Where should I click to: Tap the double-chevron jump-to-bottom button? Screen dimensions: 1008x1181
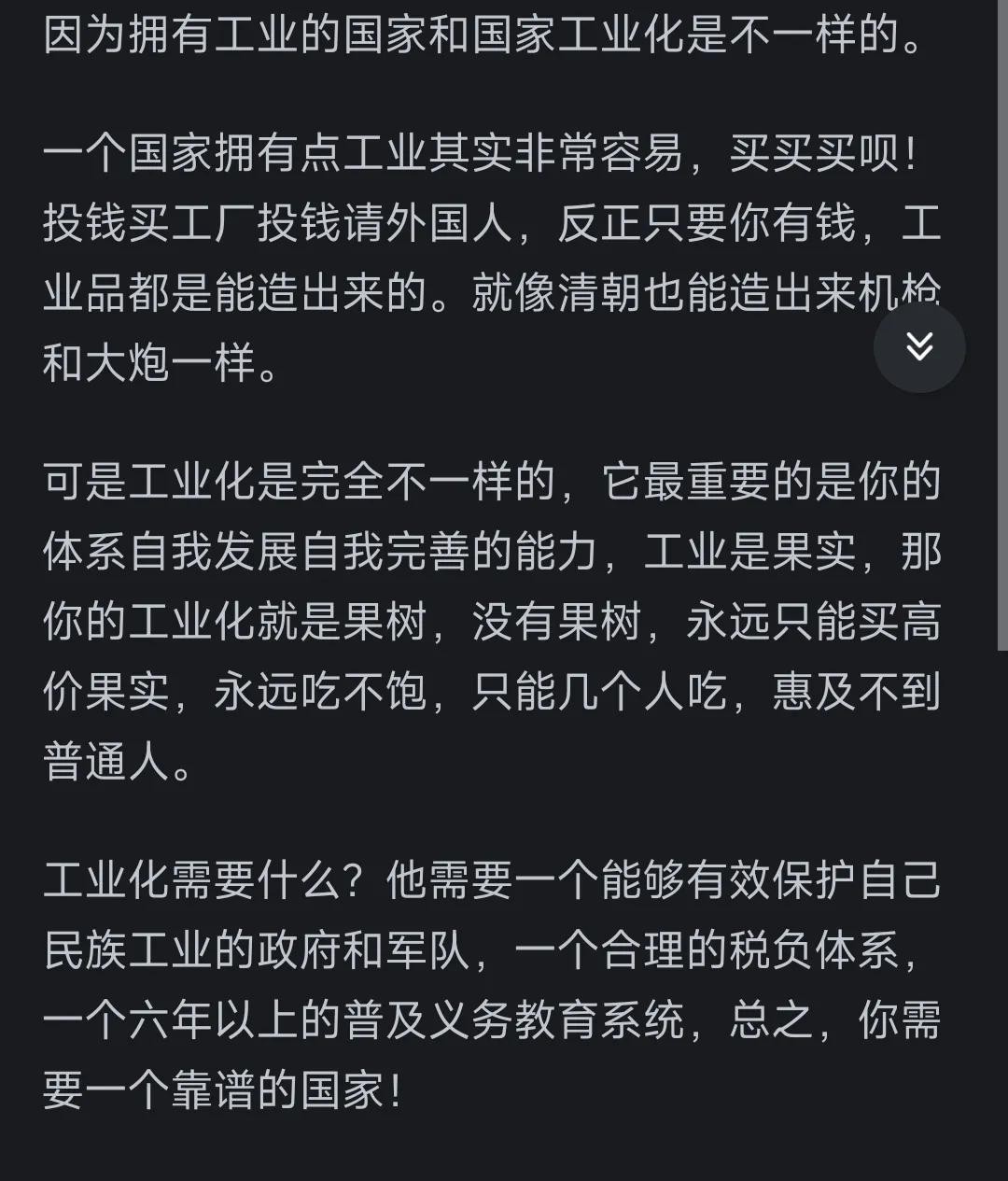pos(919,346)
